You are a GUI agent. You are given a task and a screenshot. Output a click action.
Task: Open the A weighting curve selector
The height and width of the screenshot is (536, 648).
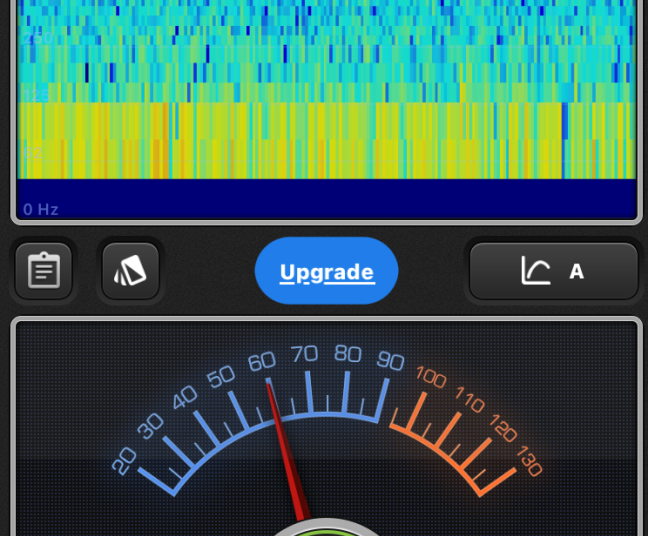(553, 271)
